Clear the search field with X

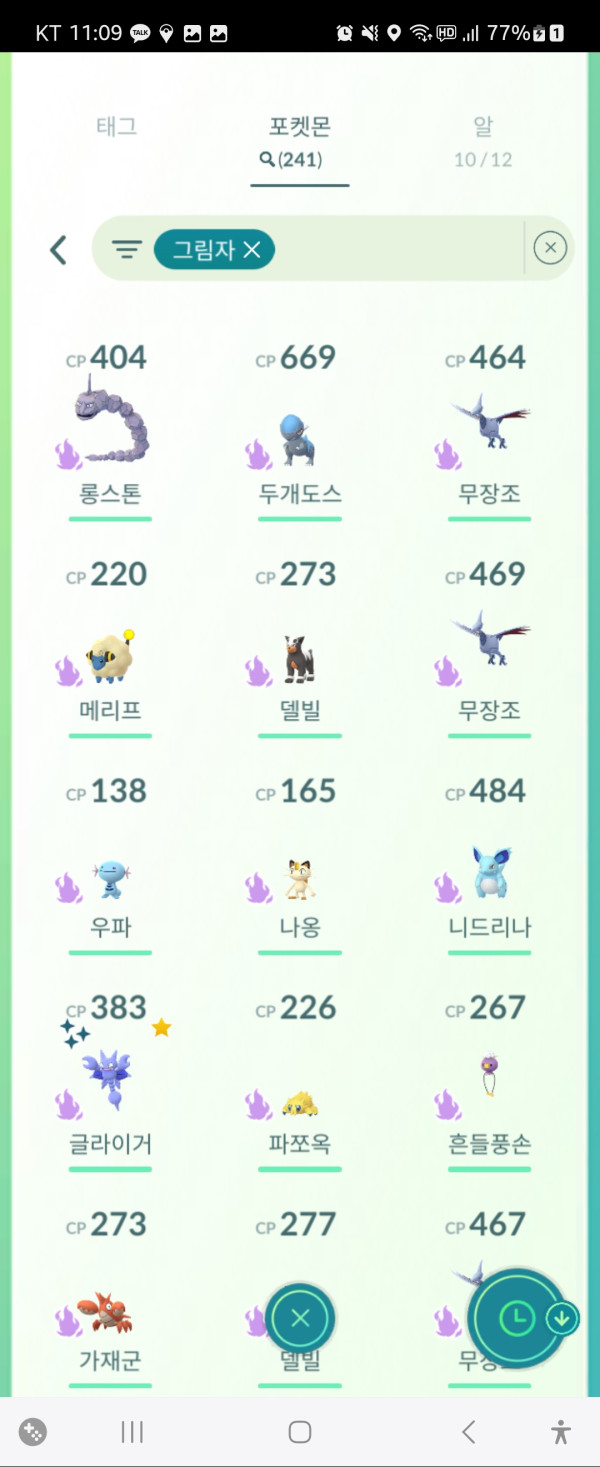pos(550,248)
